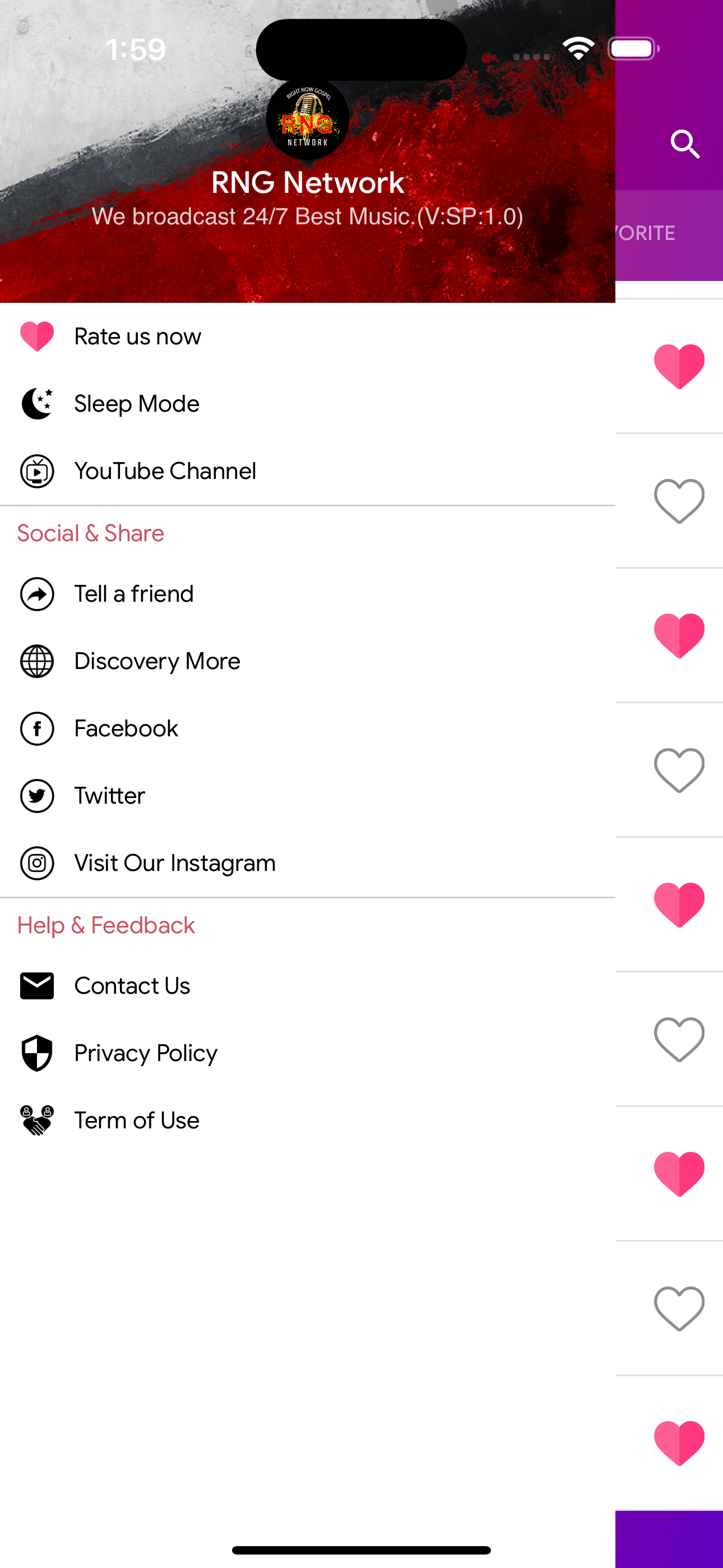
Task: Open the Twitter link
Action: 109,796
